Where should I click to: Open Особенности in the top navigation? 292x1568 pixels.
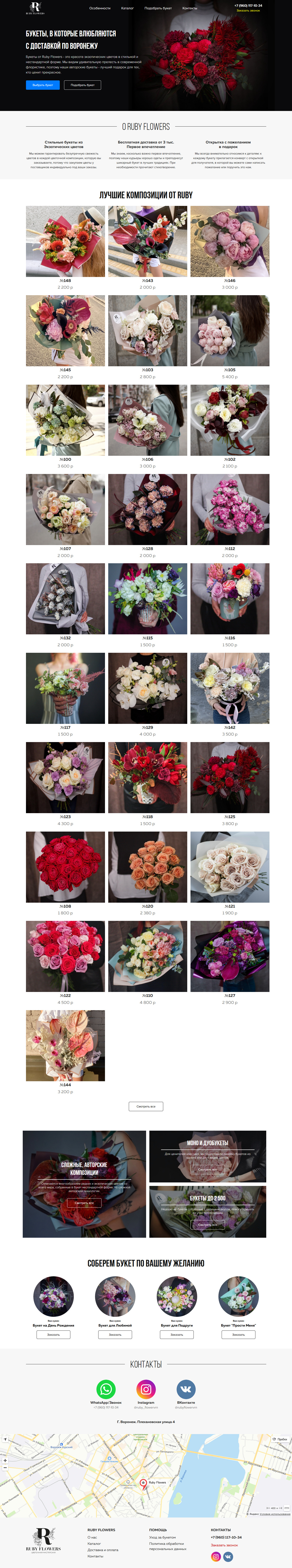100,8
